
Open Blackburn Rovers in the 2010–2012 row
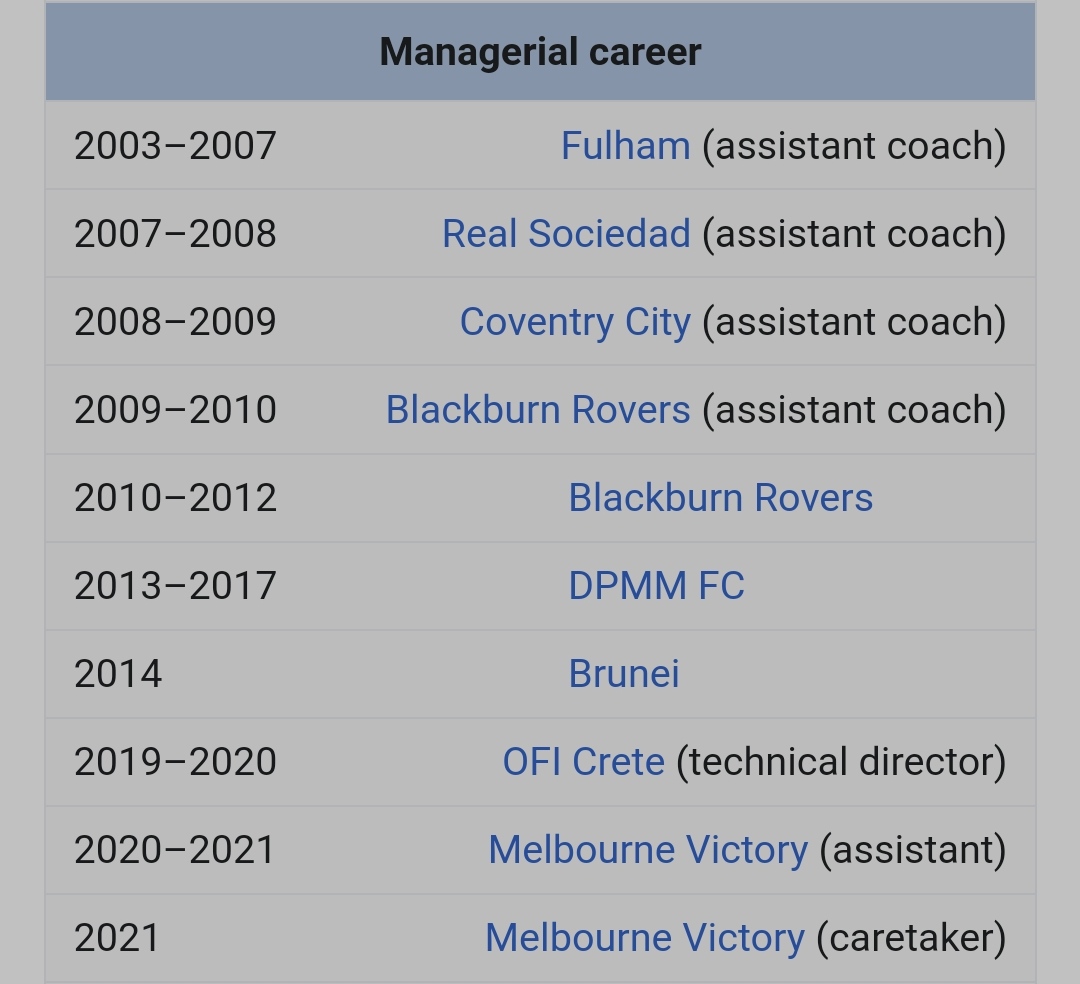point(720,498)
